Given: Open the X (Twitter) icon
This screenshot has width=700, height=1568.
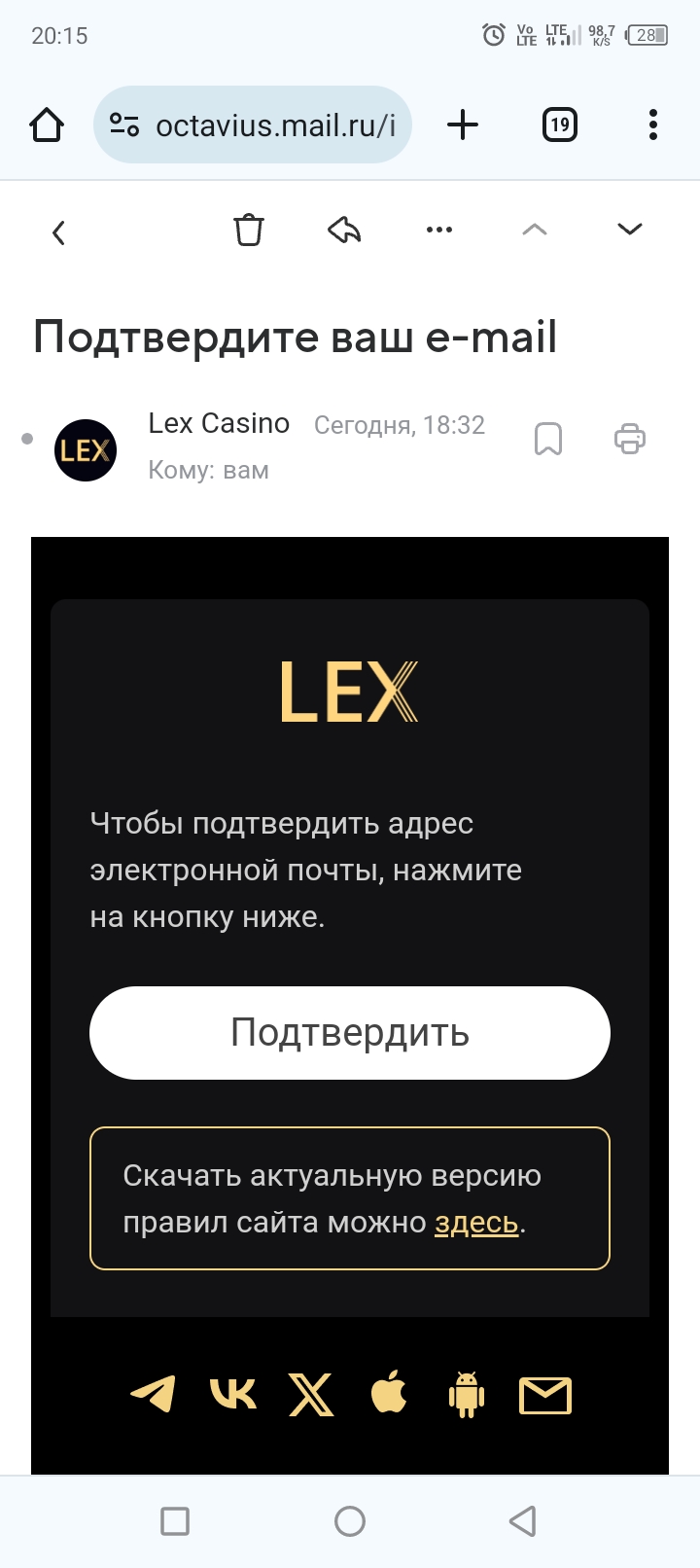Looking at the screenshot, I should 311,1395.
